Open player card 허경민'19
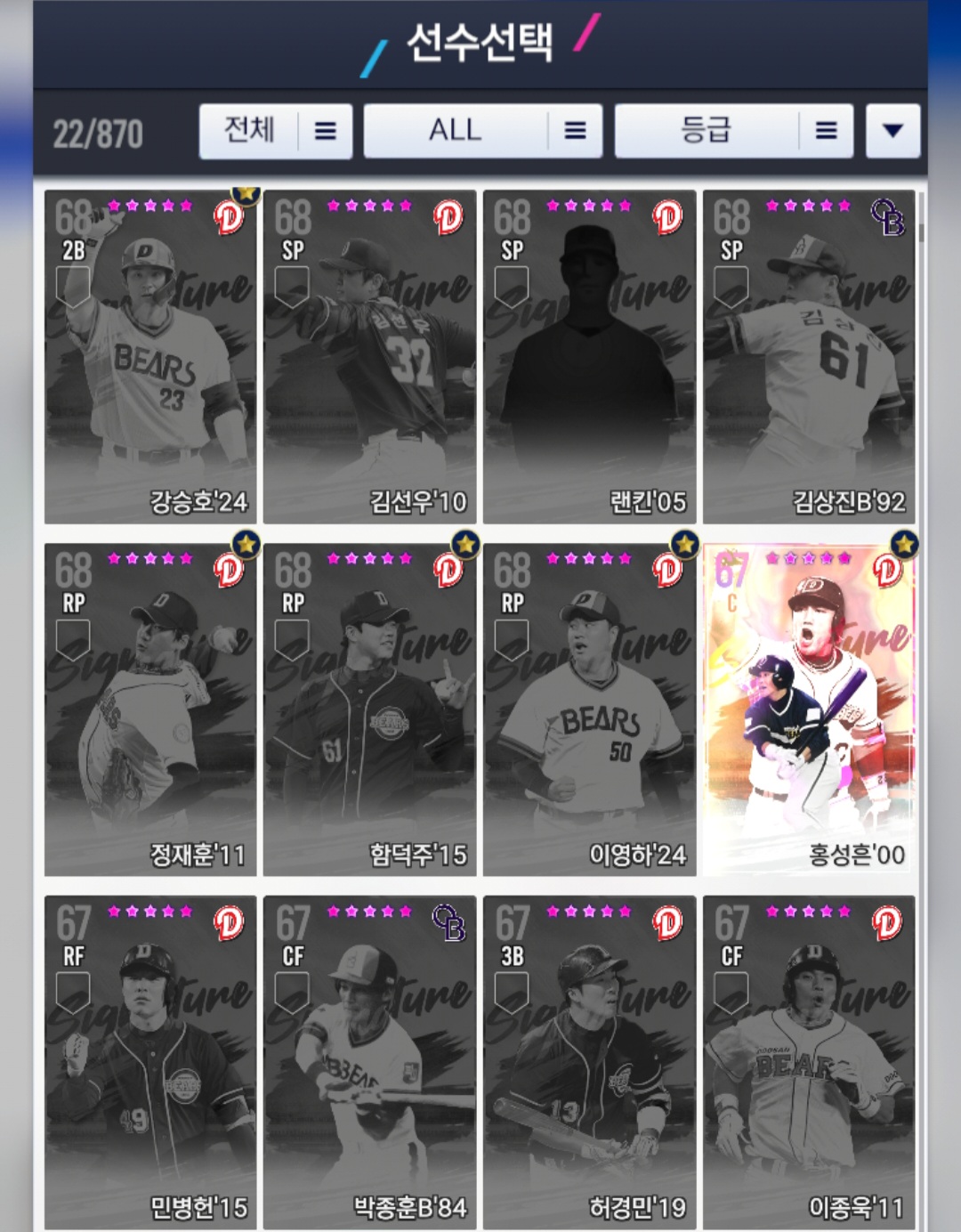 tap(589, 1062)
